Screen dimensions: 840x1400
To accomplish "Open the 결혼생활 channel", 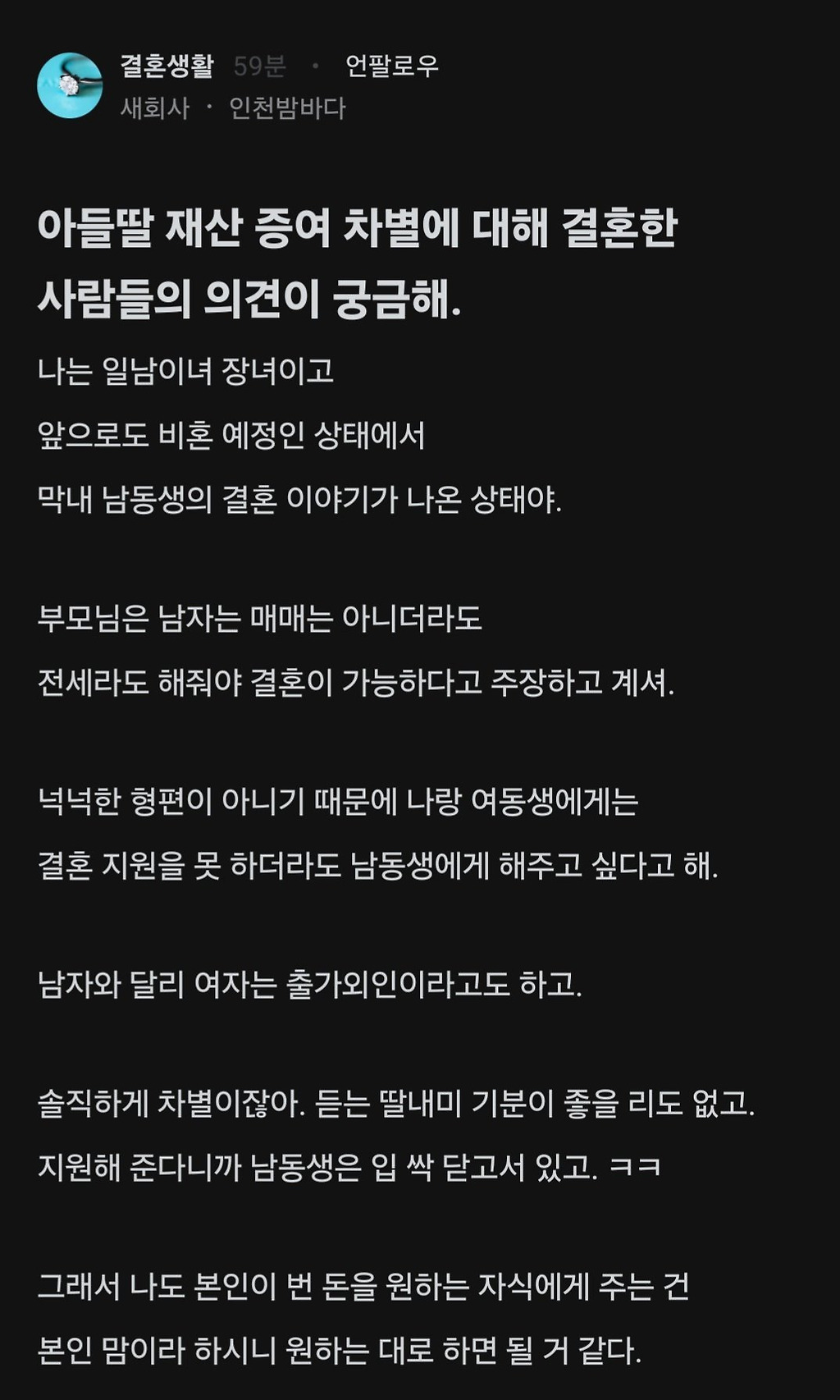I will click(x=167, y=66).
